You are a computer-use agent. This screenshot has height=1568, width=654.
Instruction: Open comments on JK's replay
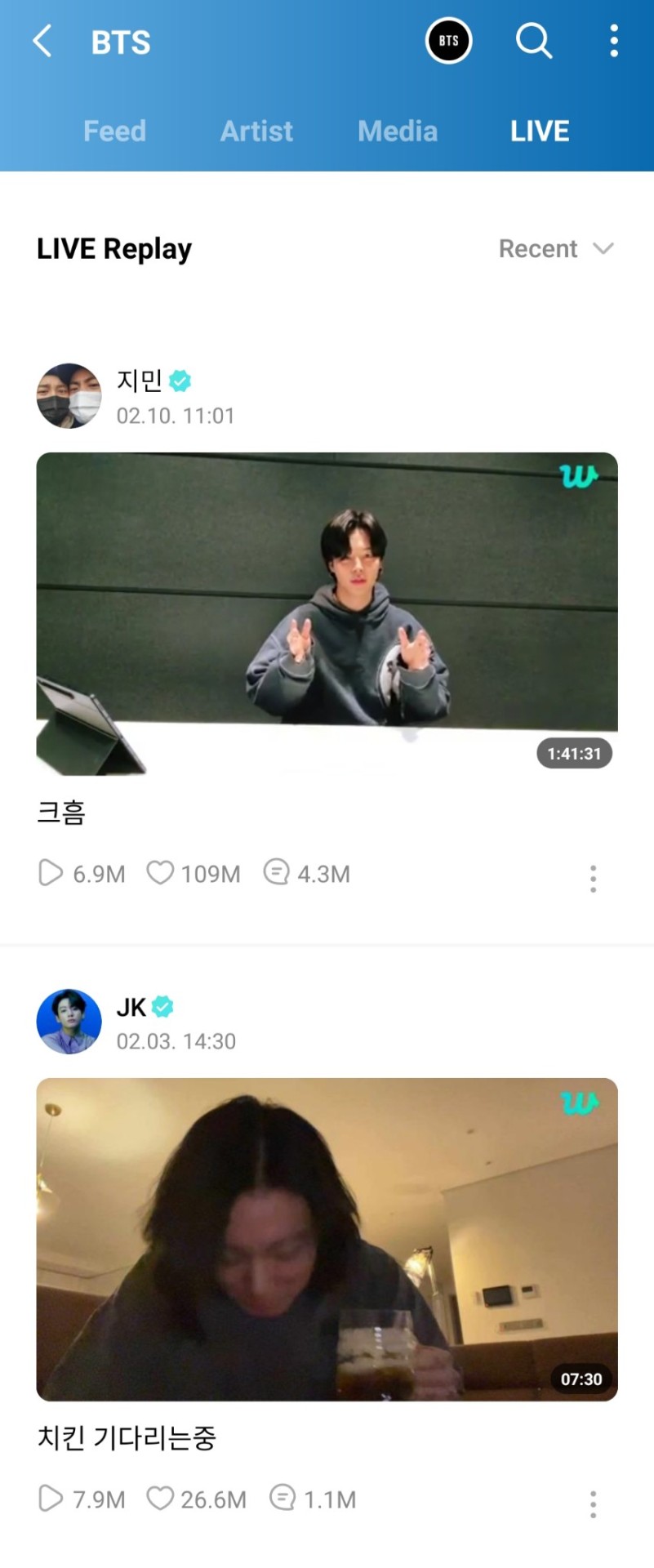[x=283, y=1499]
